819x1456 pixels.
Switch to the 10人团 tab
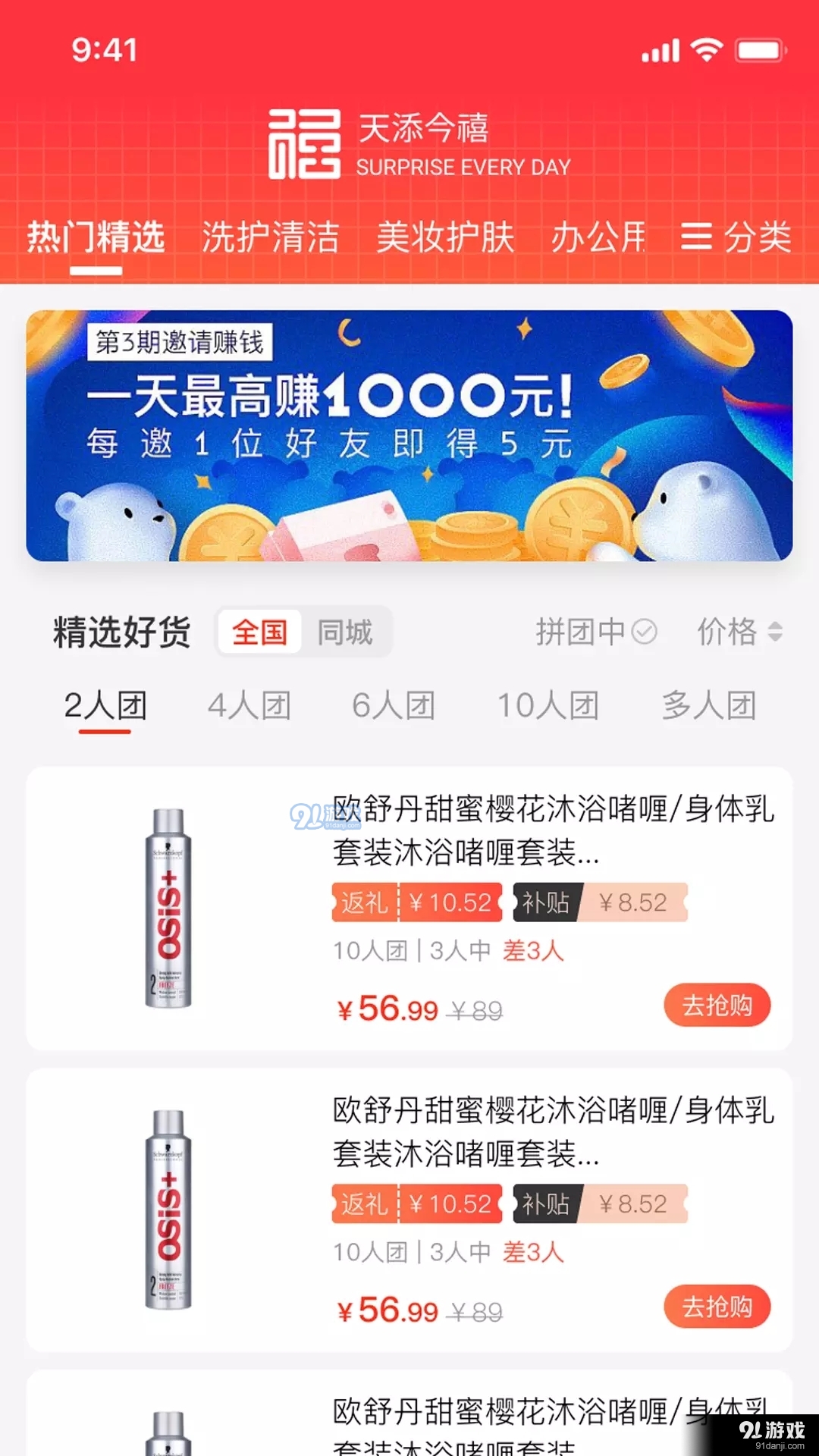point(548,704)
